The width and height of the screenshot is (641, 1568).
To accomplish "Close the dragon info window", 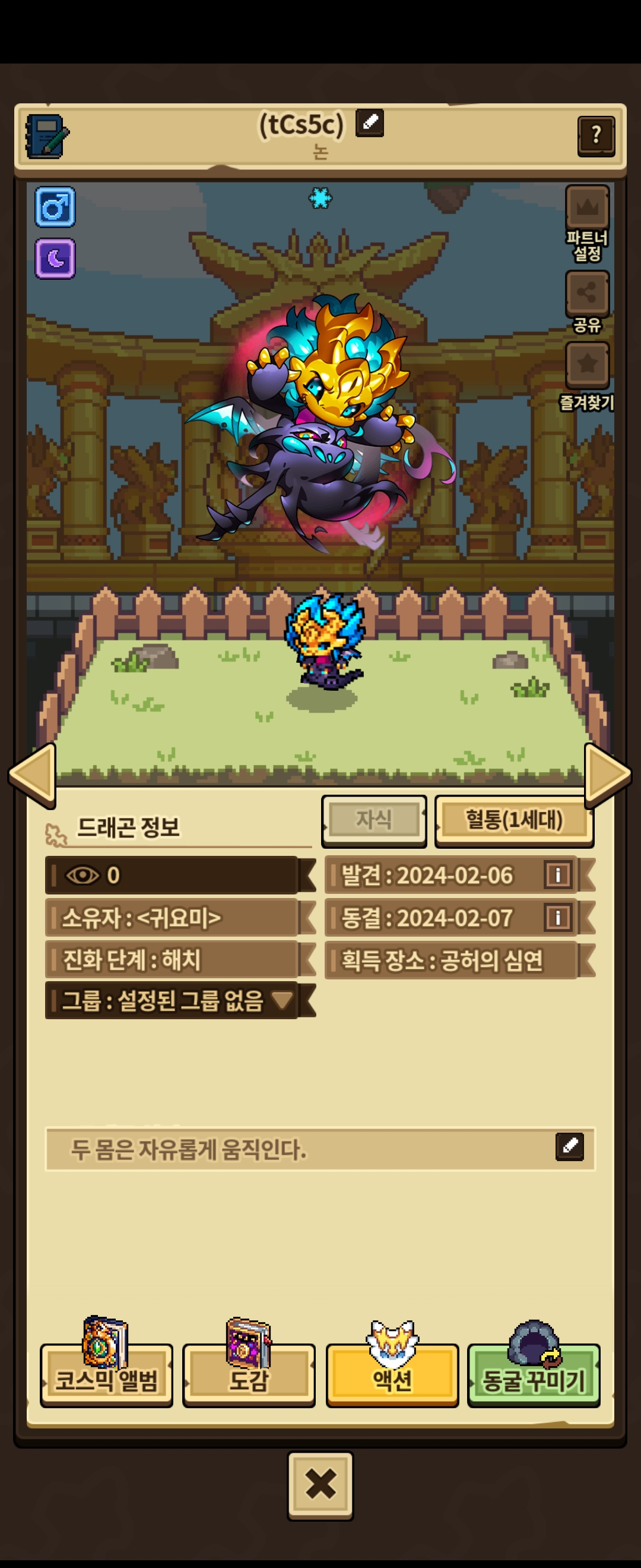I will pyautogui.click(x=320, y=1484).
